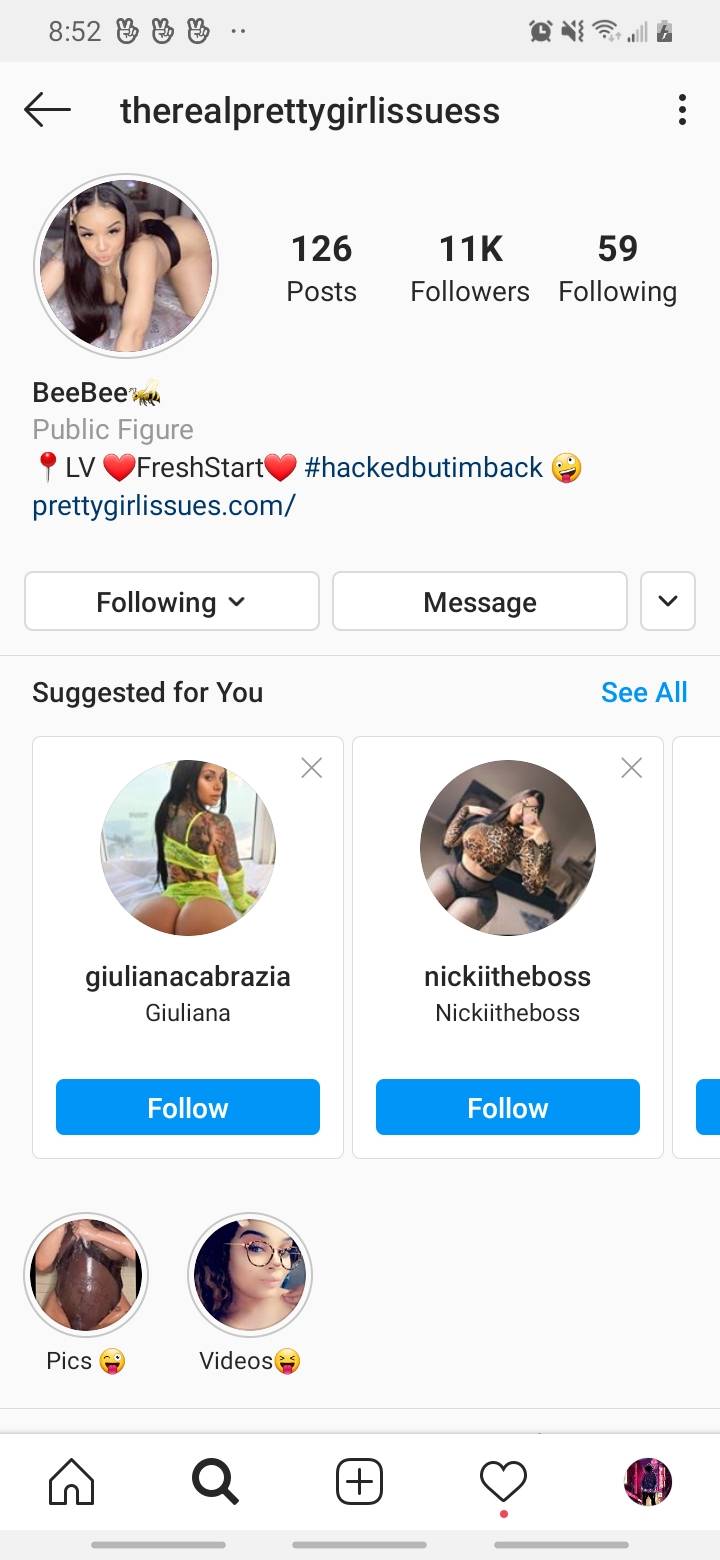The width and height of the screenshot is (720, 1560).
Task: Open the activity heart tab
Action: pos(503,1481)
